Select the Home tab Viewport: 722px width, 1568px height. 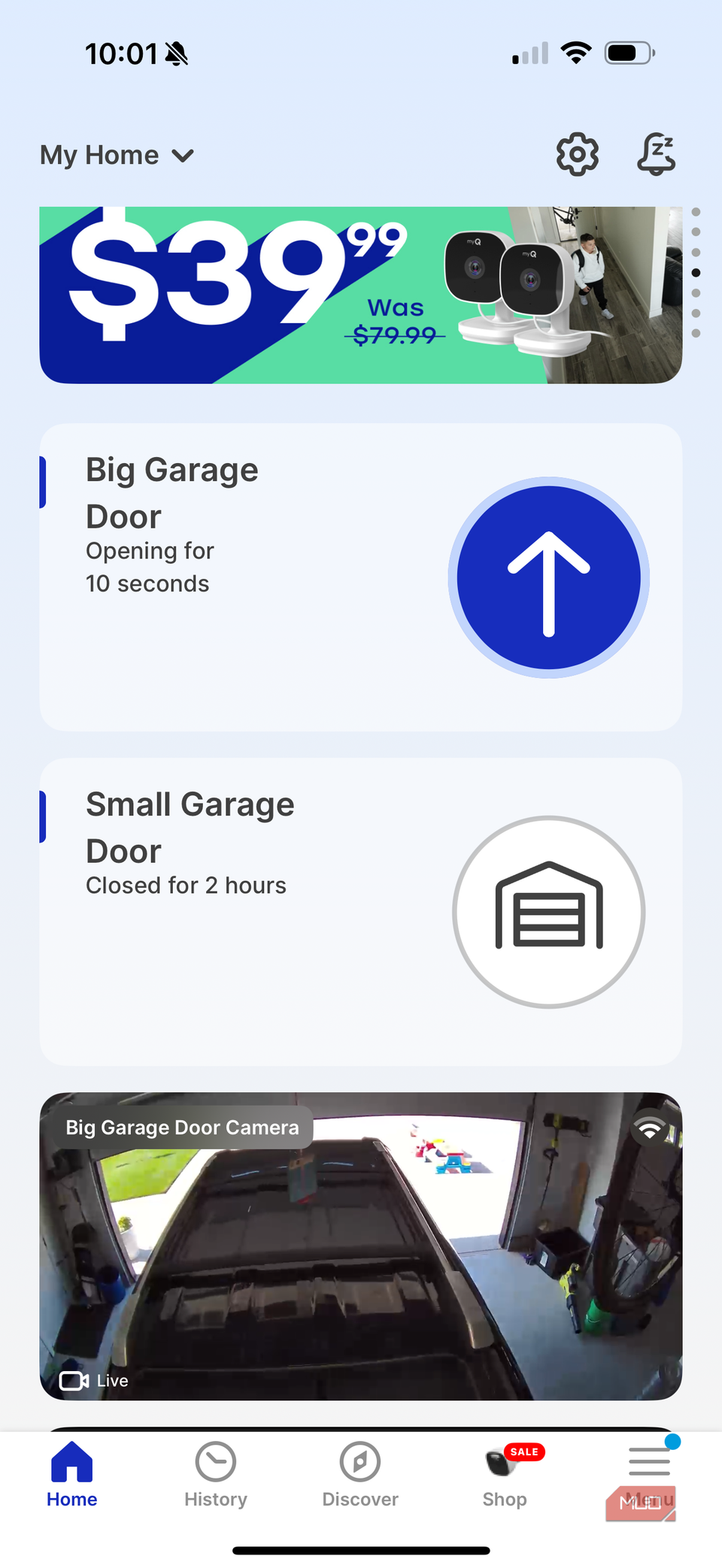[x=72, y=1475]
